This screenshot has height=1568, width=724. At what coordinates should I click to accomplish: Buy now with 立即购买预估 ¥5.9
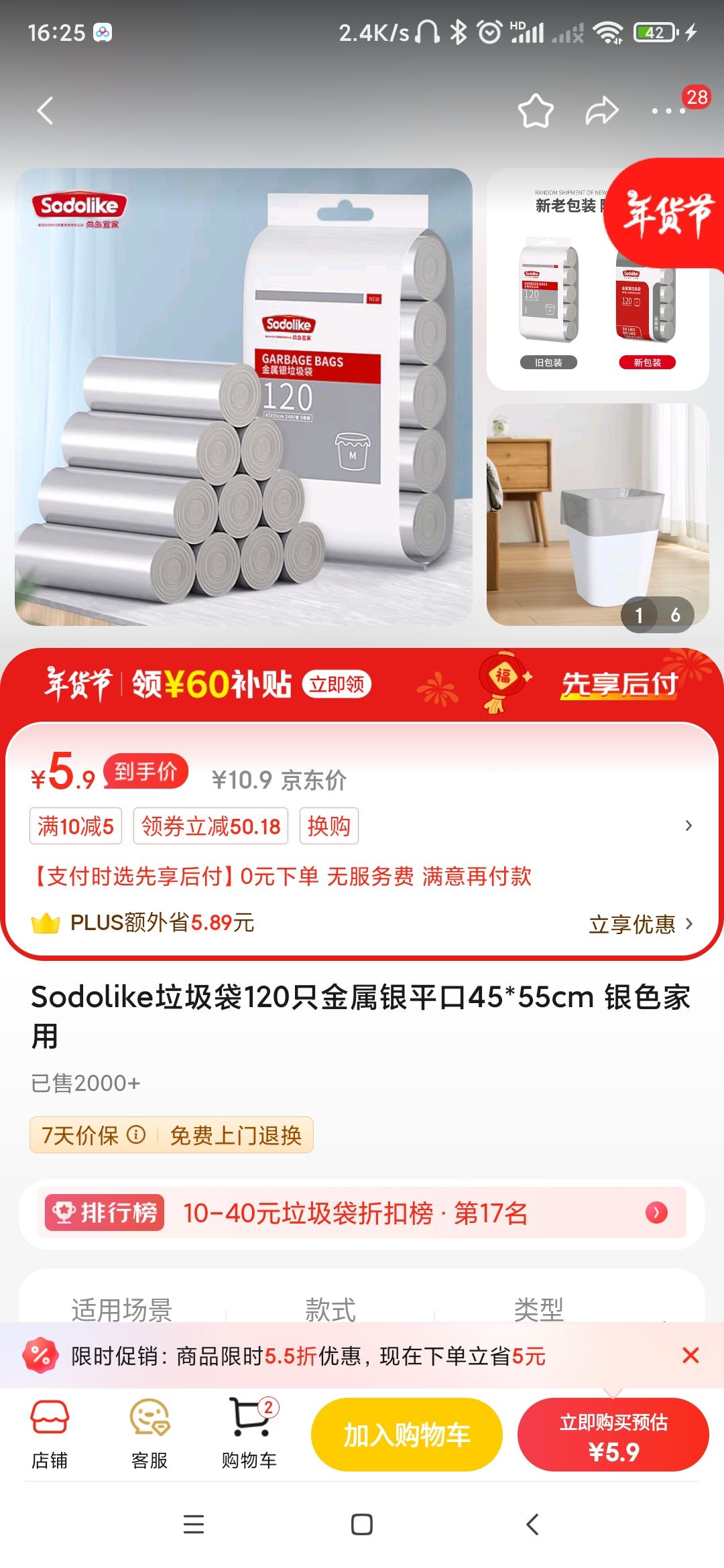(x=613, y=1435)
